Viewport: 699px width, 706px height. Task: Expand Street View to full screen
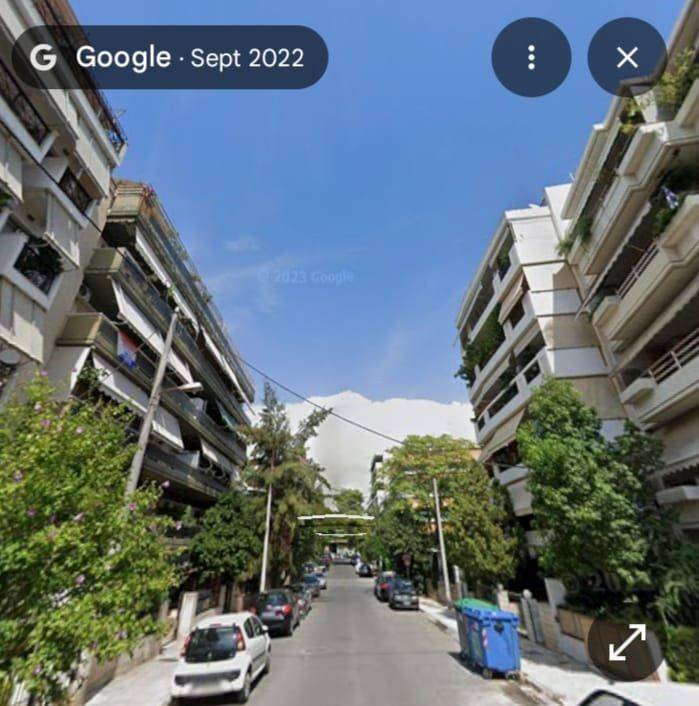point(627,642)
